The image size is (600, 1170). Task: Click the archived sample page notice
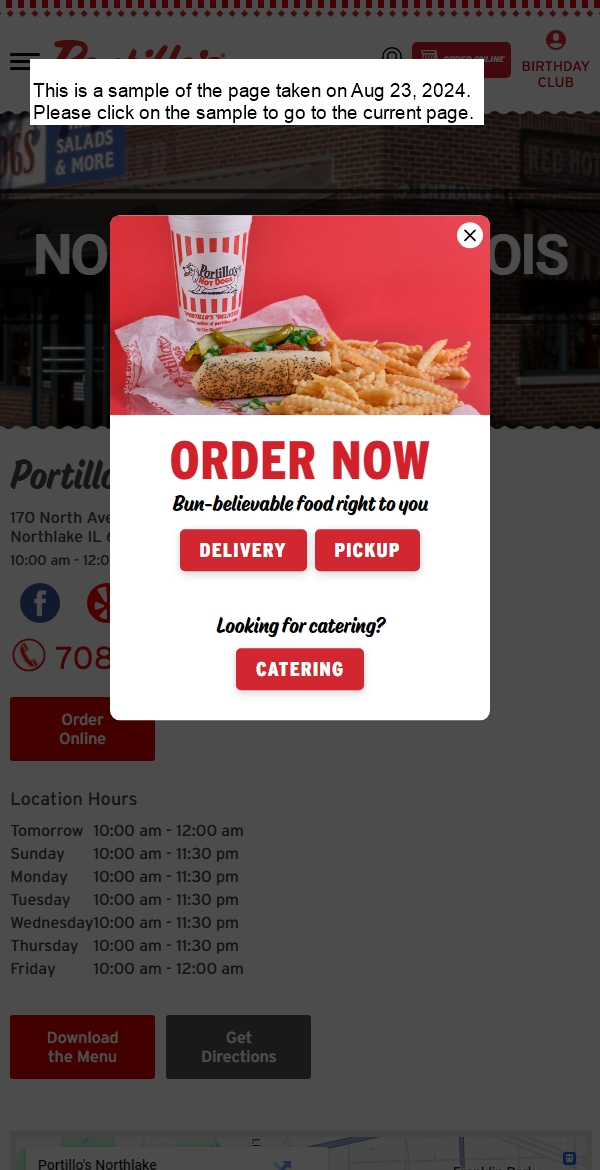(256, 102)
